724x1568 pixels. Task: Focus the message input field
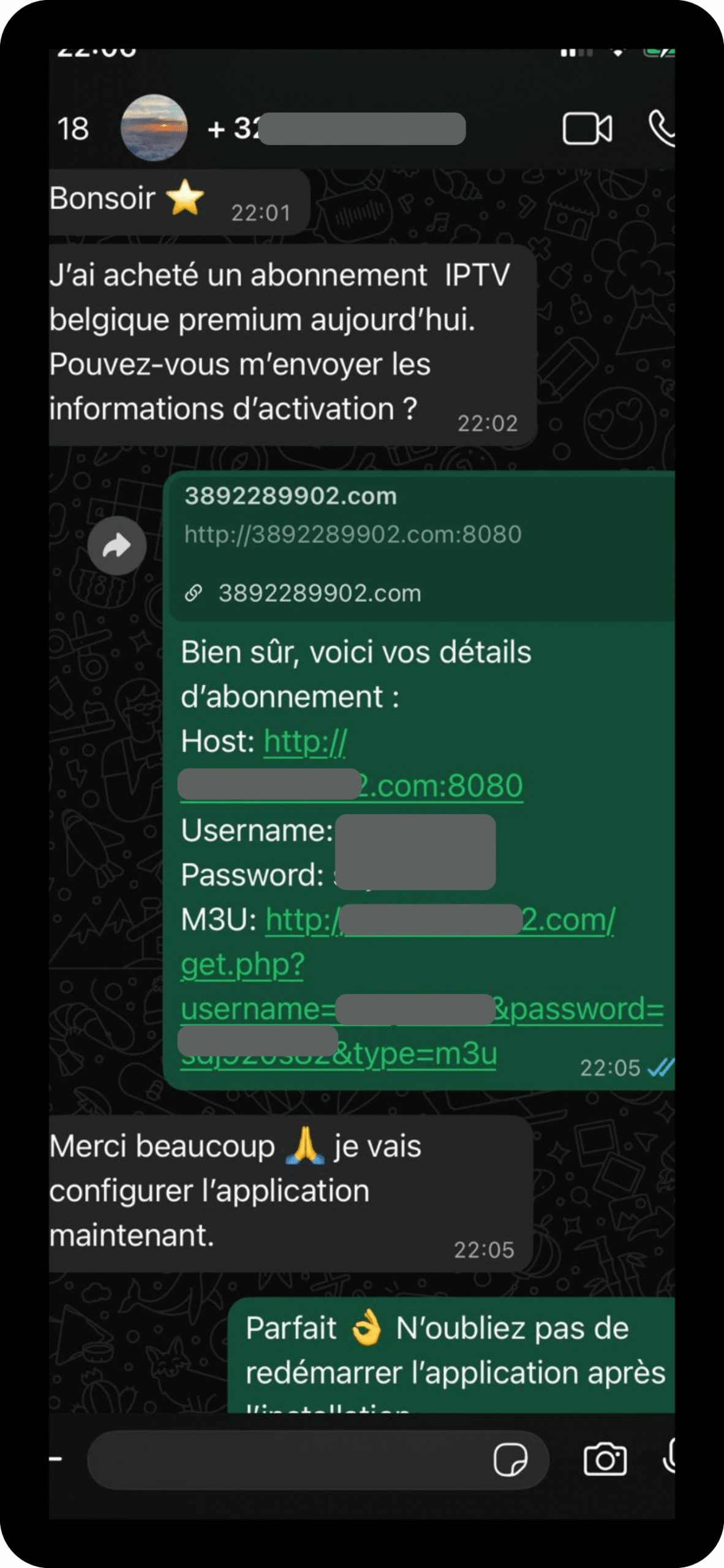[288, 1460]
